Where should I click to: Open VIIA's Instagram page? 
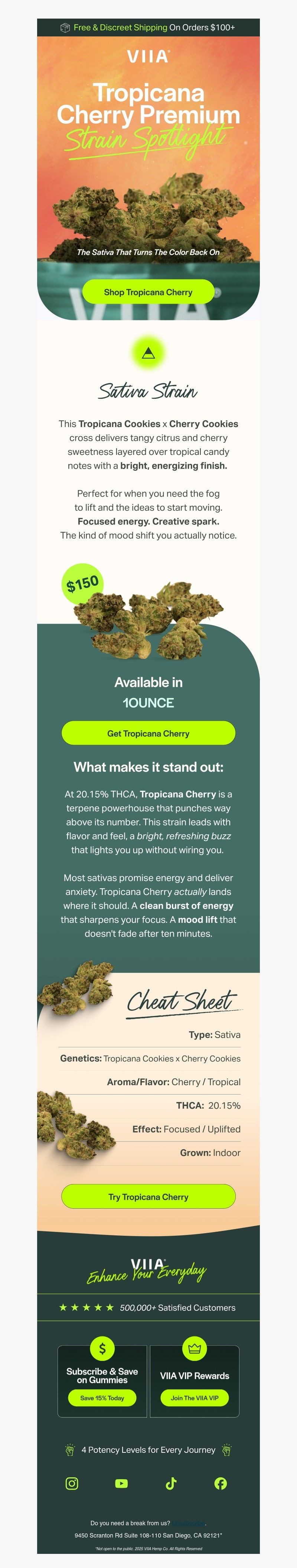pyautogui.click(x=72, y=1483)
